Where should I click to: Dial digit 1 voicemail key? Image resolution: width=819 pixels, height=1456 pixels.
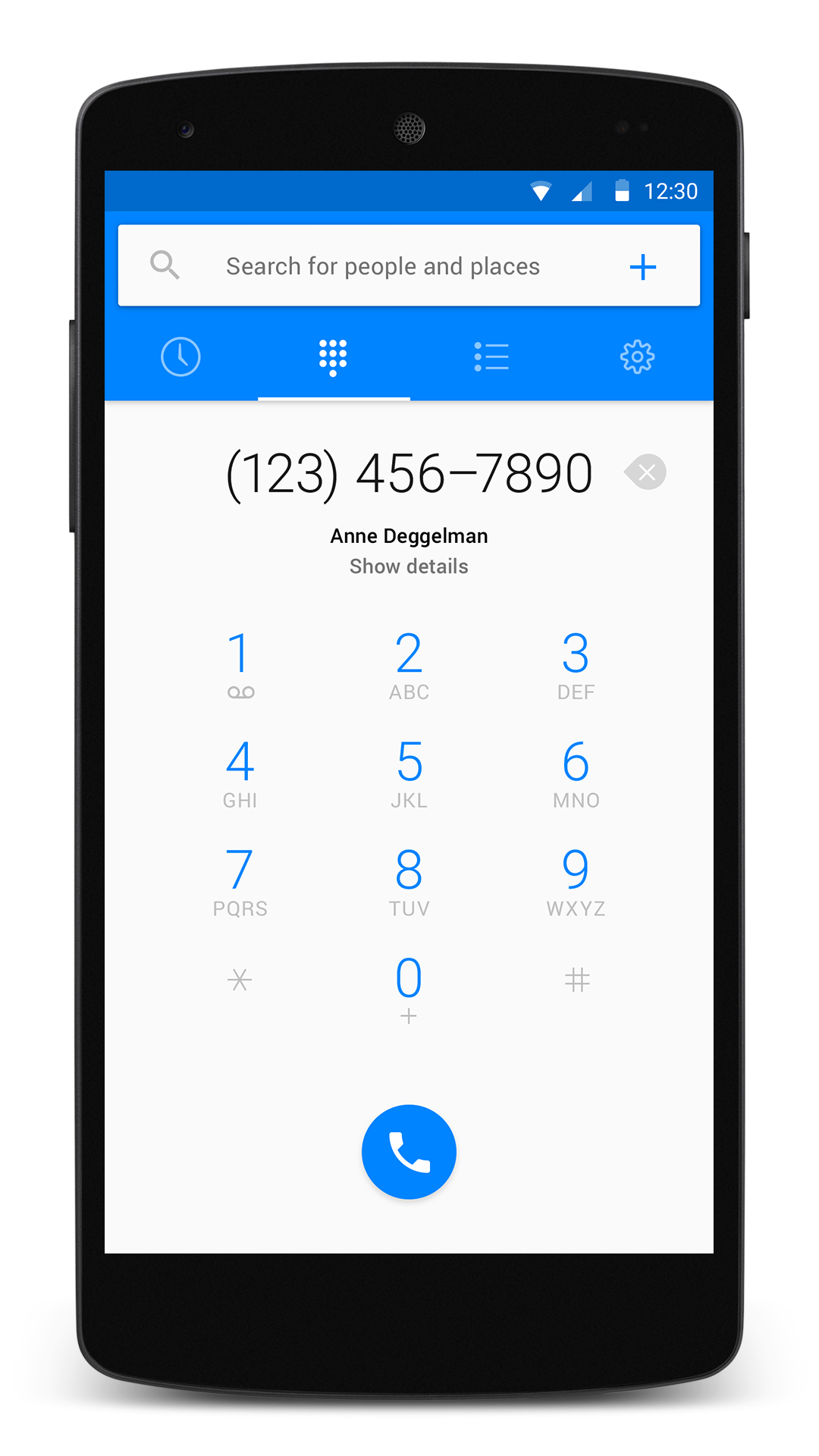click(x=240, y=665)
